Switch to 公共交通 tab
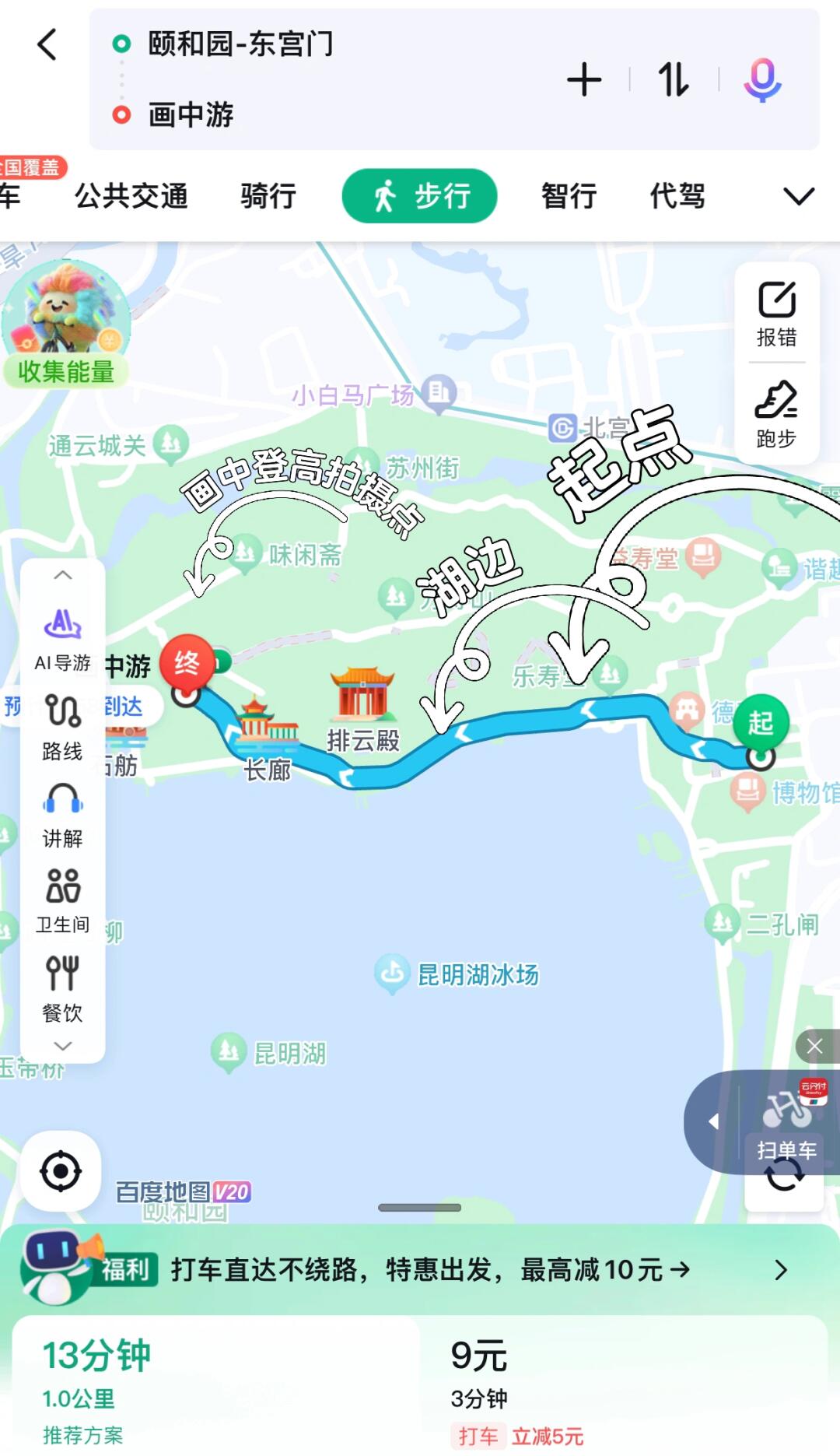Viewport: 840px width, 1456px height. coord(131,196)
